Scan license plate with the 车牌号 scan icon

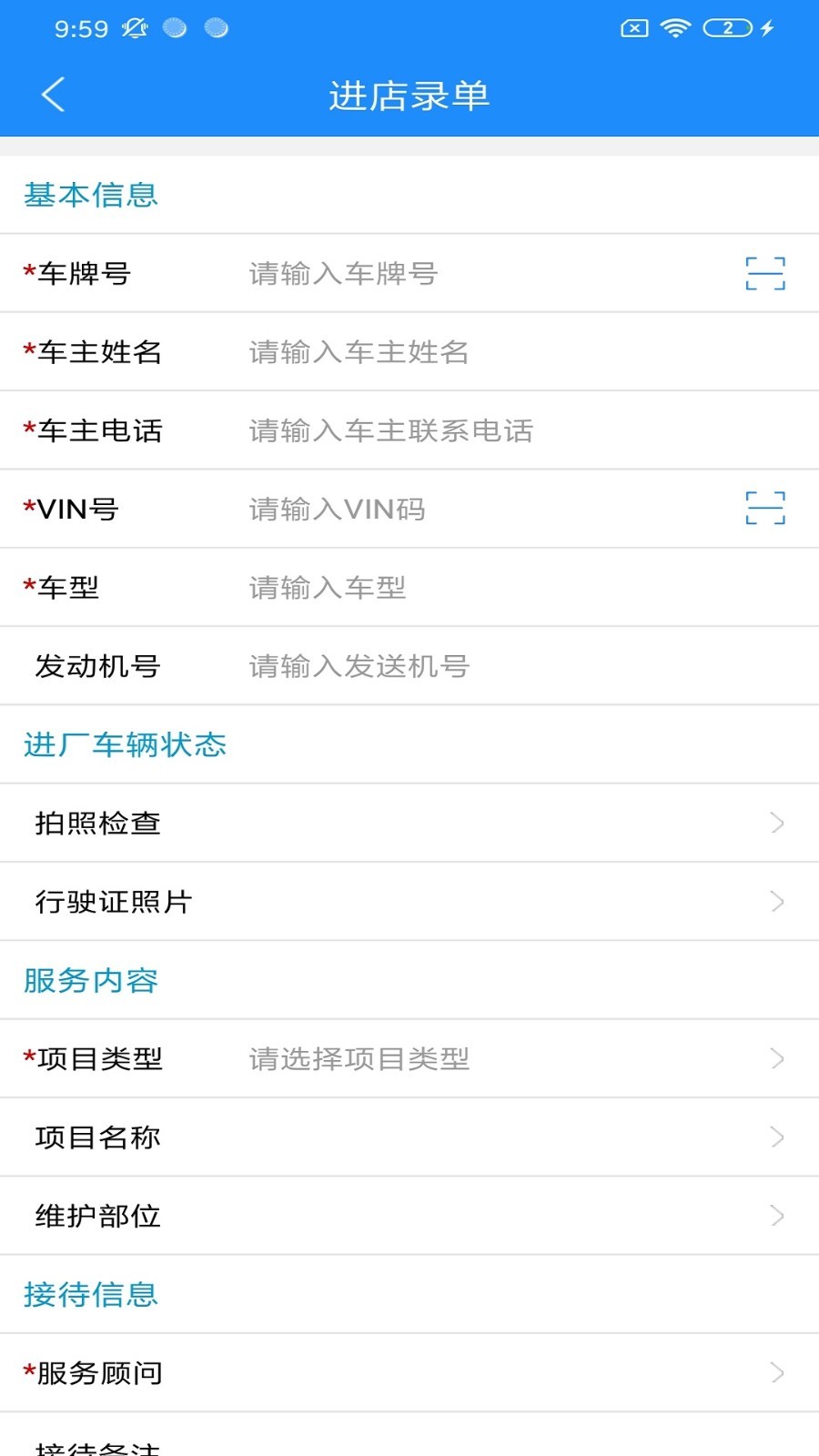(764, 273)
